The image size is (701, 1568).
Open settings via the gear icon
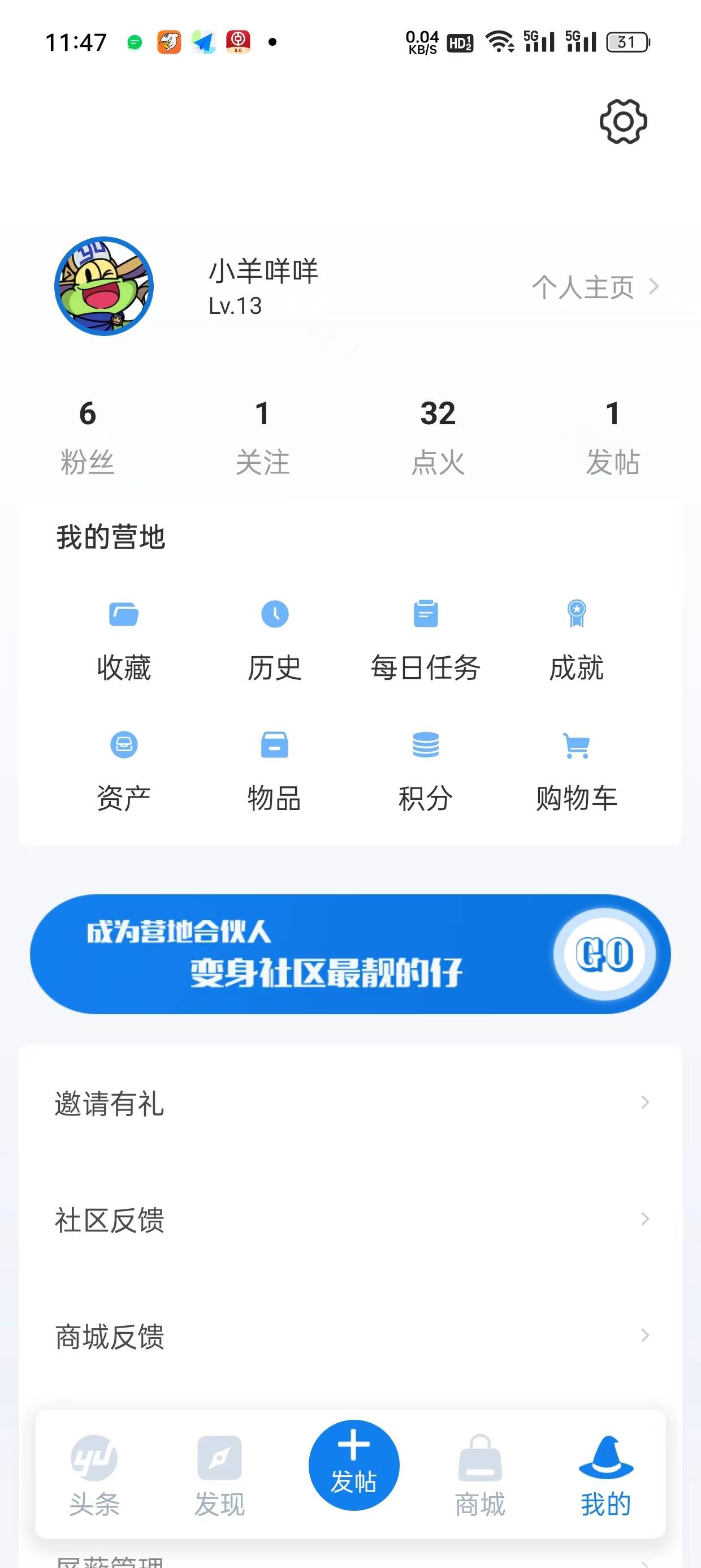pos(623,122)
